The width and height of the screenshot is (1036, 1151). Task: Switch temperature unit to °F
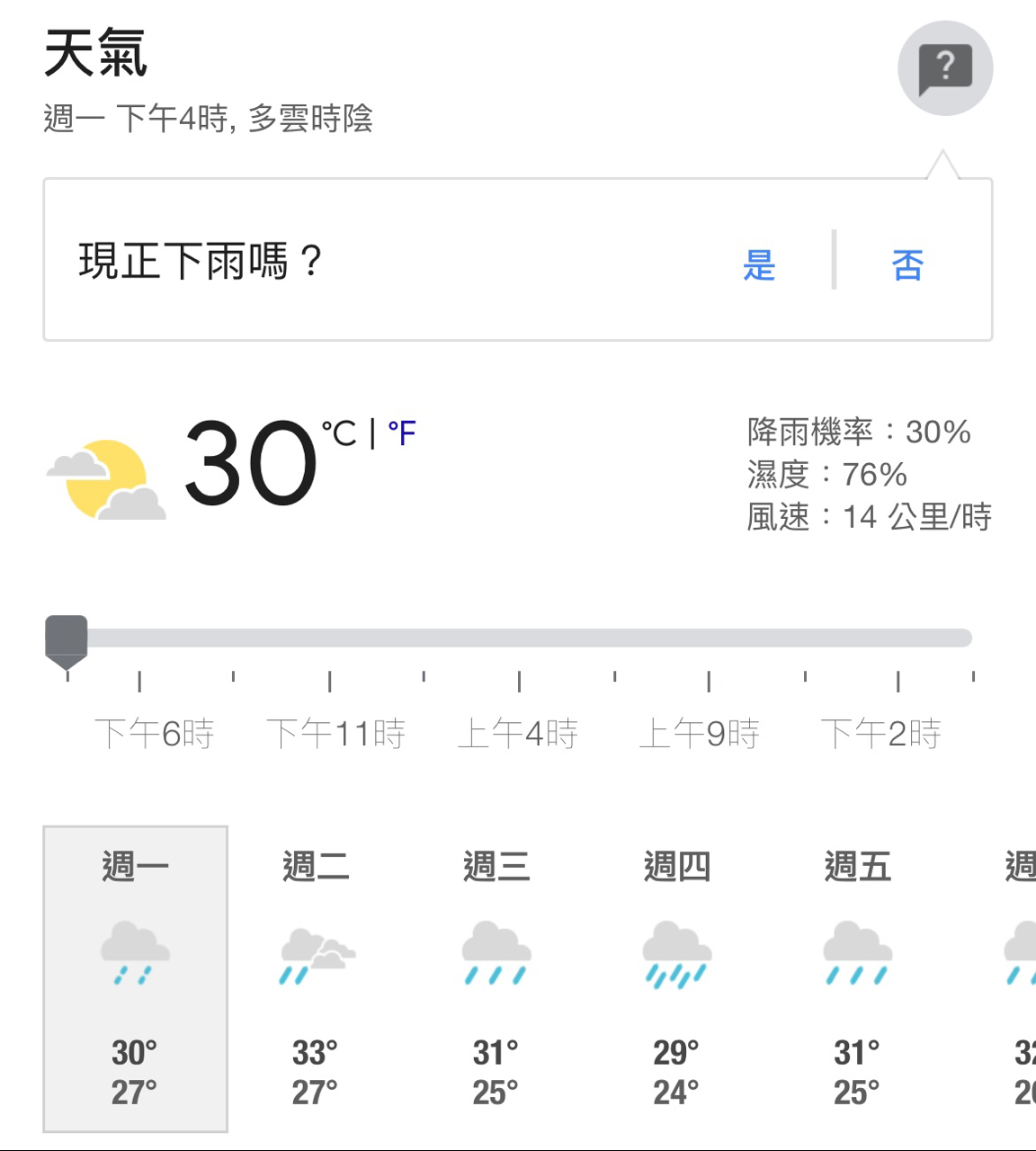point(402,433)
